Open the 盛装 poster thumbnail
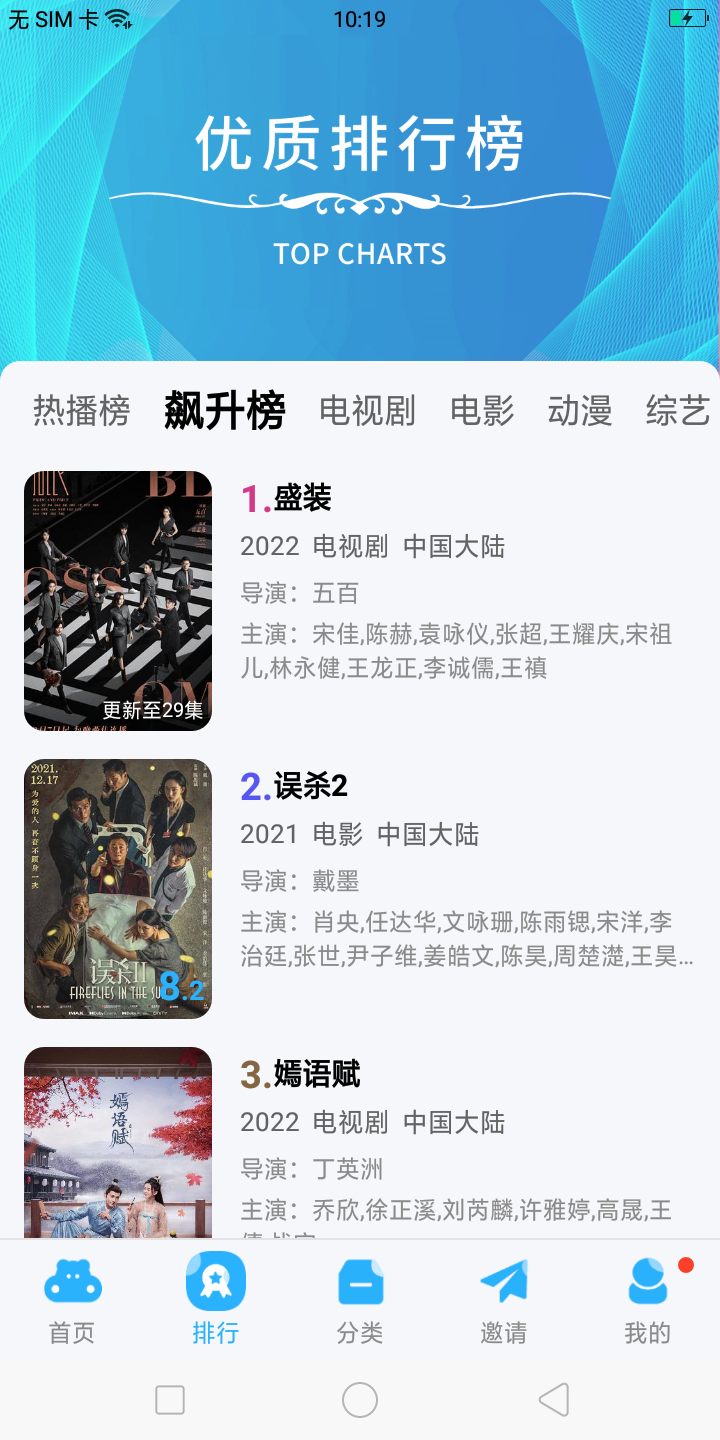Image resolution: width=720 pixels, height=1440 pixels. tap(118, 601)
